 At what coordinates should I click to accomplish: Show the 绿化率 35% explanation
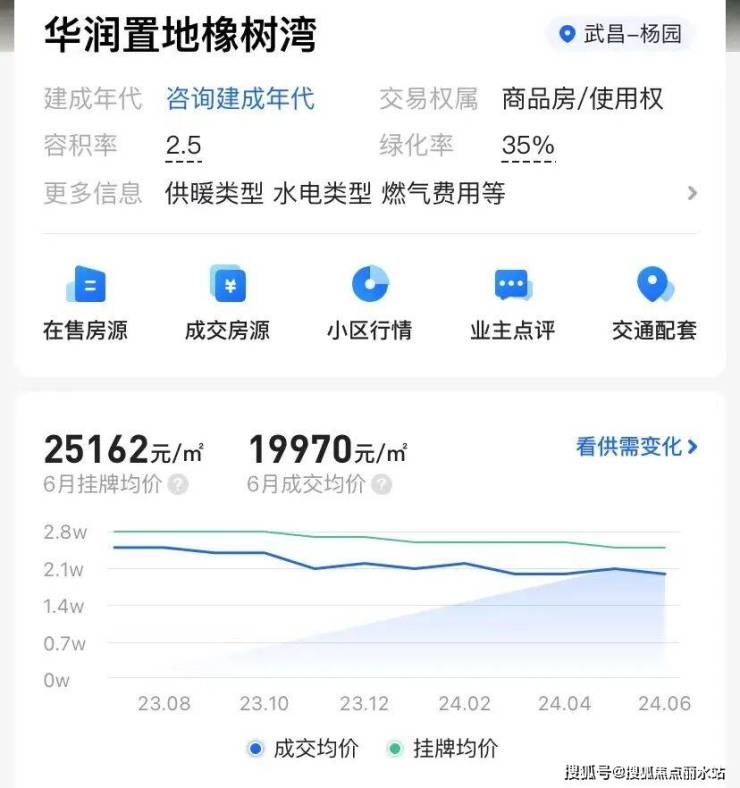point(528,146)
